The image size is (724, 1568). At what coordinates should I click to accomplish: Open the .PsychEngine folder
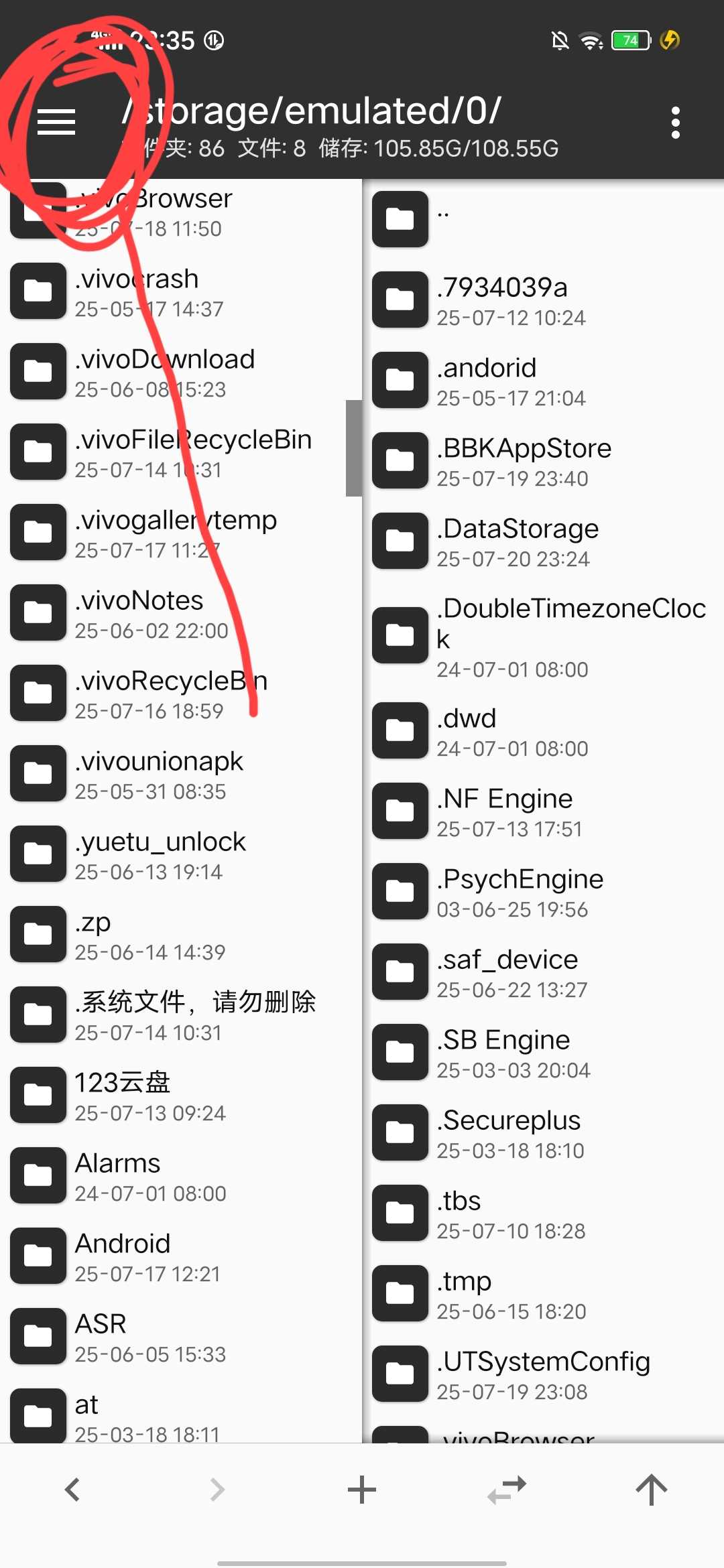click(x=544, y=891)
